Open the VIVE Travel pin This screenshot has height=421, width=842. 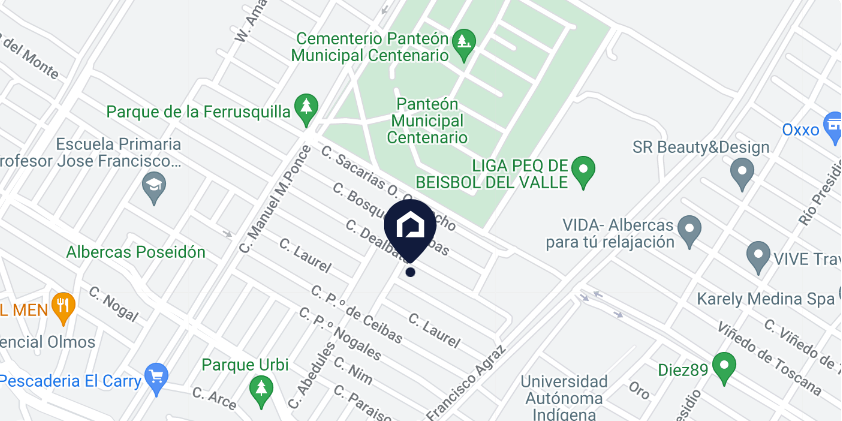click(758, 258)
